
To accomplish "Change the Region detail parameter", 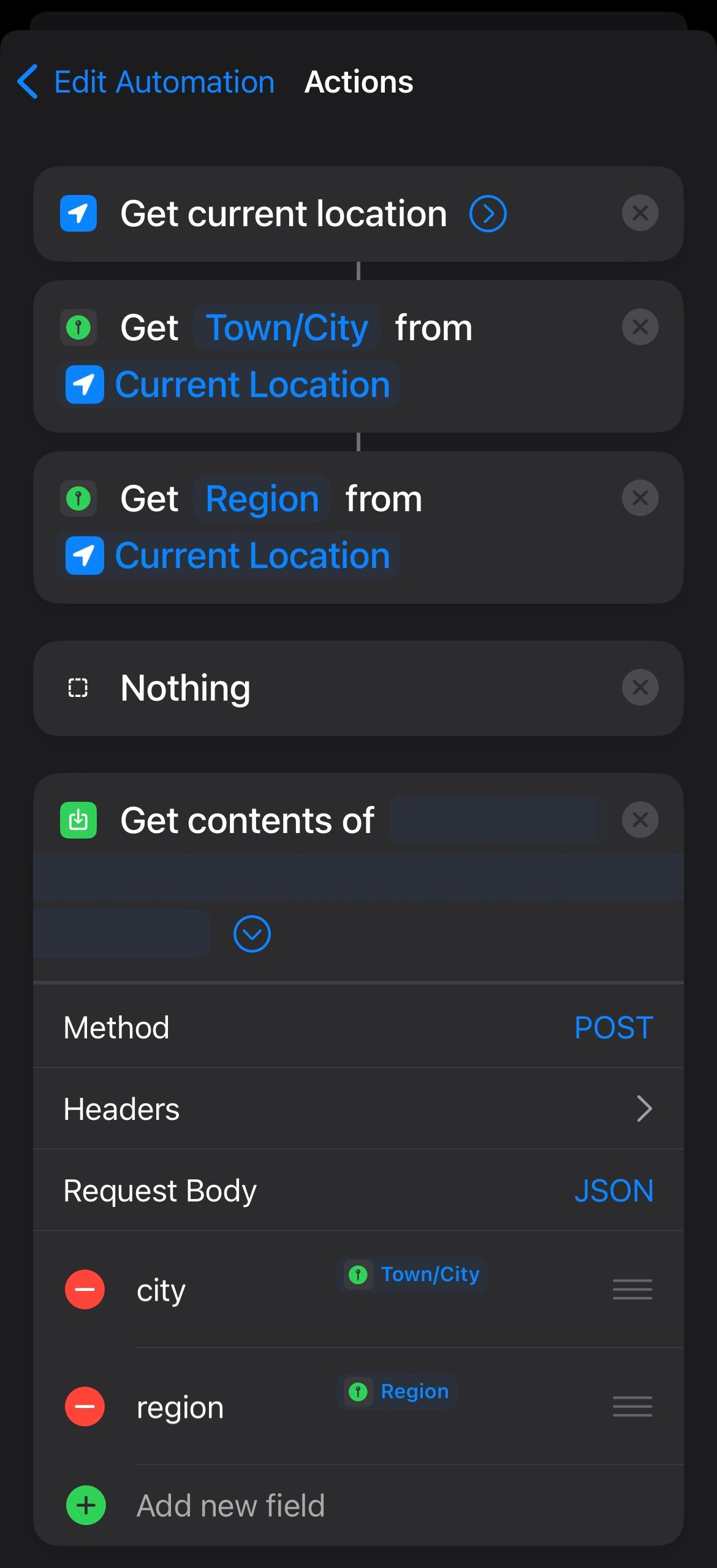I will tap(262, 498).
